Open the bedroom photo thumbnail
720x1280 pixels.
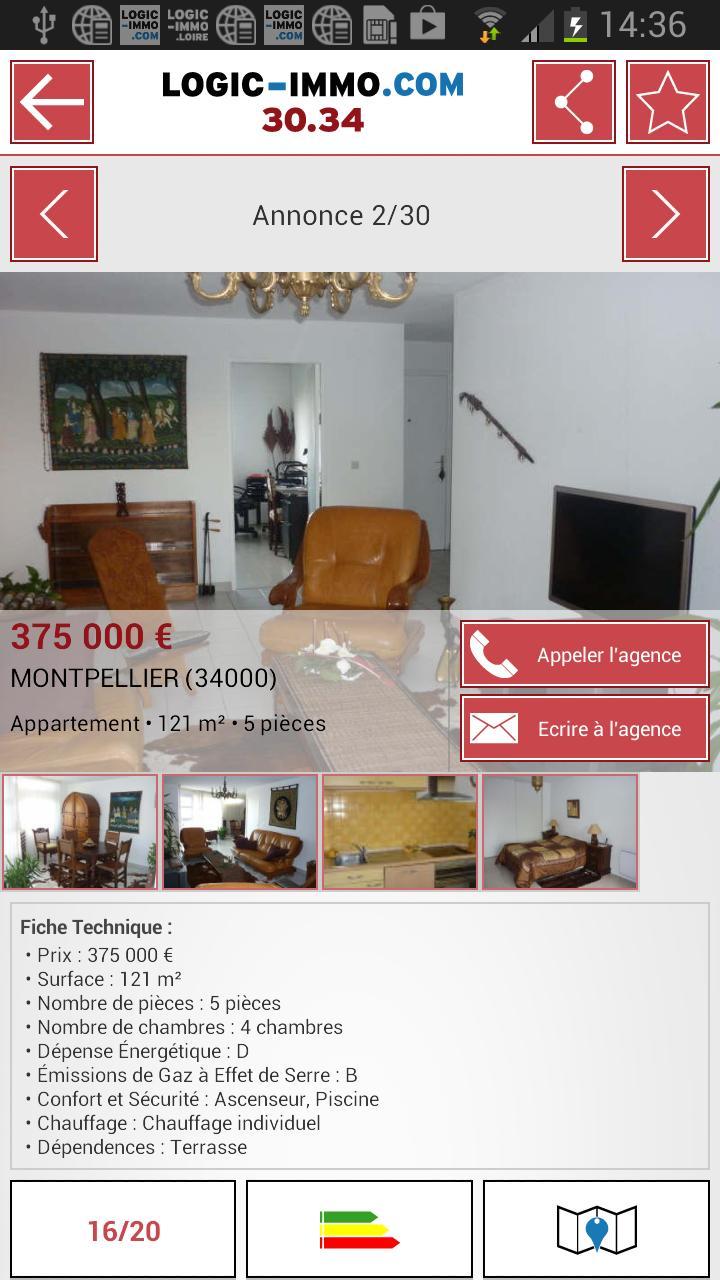560,832
